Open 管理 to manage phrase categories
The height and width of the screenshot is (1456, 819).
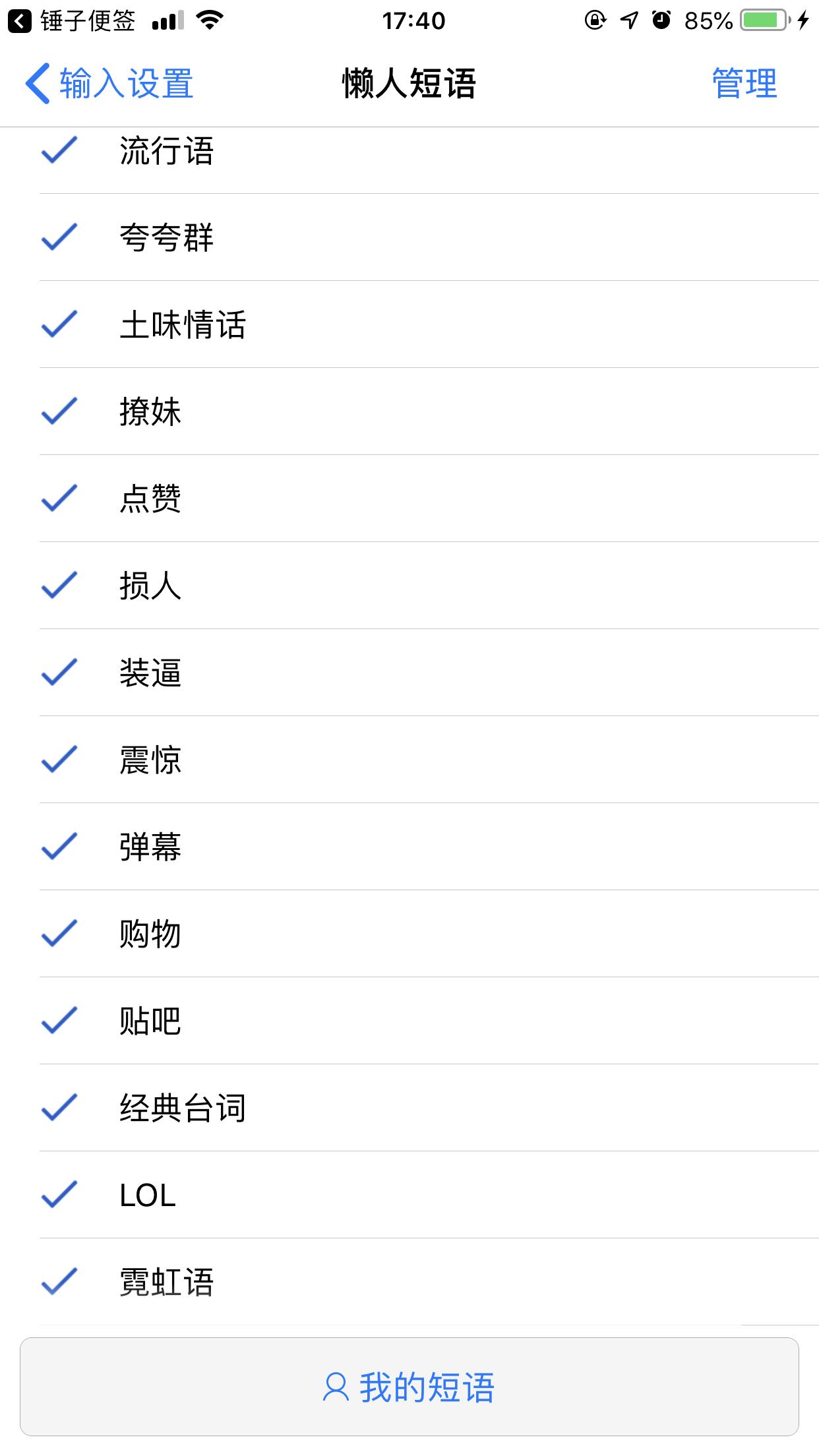click(x=744, y=83)
